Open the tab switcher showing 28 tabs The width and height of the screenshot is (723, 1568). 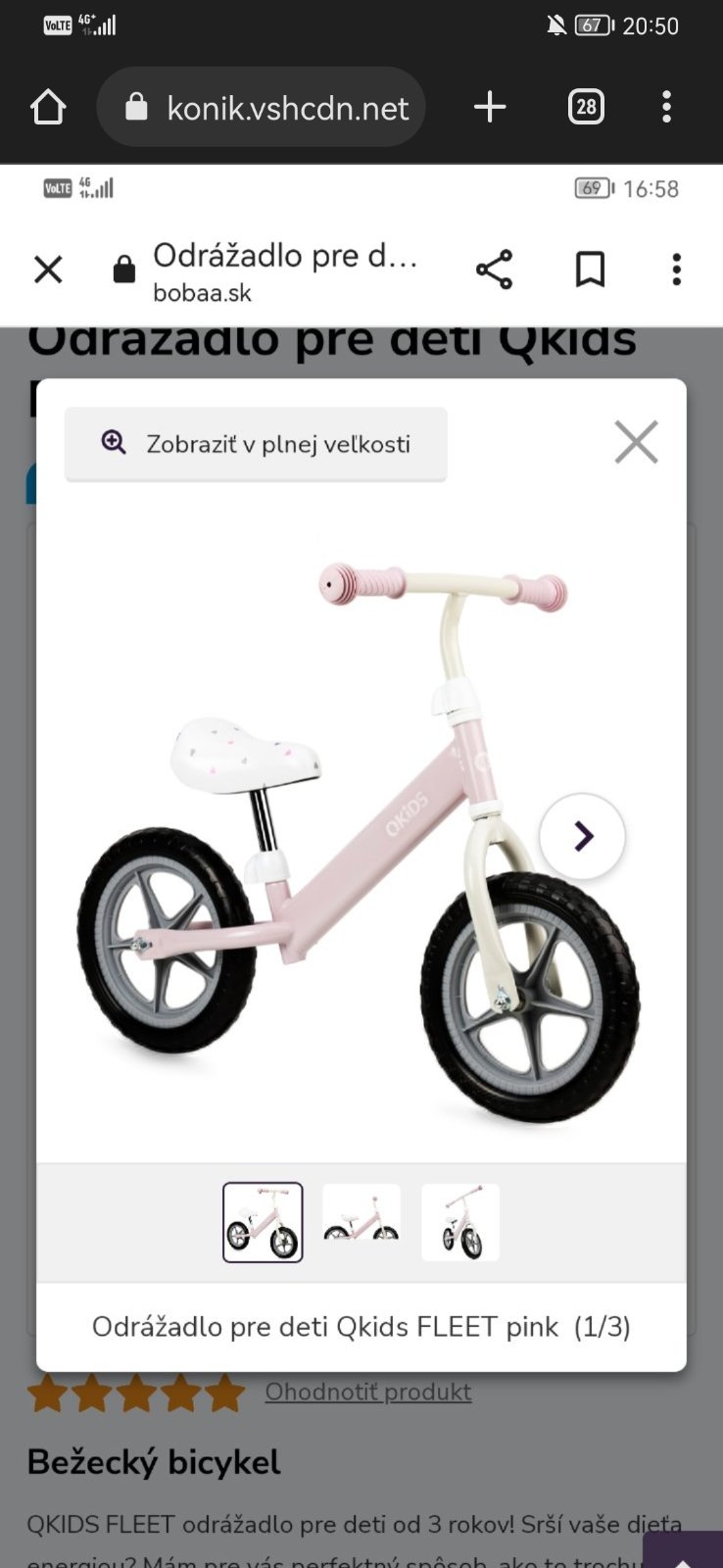(x=586, y=107)
